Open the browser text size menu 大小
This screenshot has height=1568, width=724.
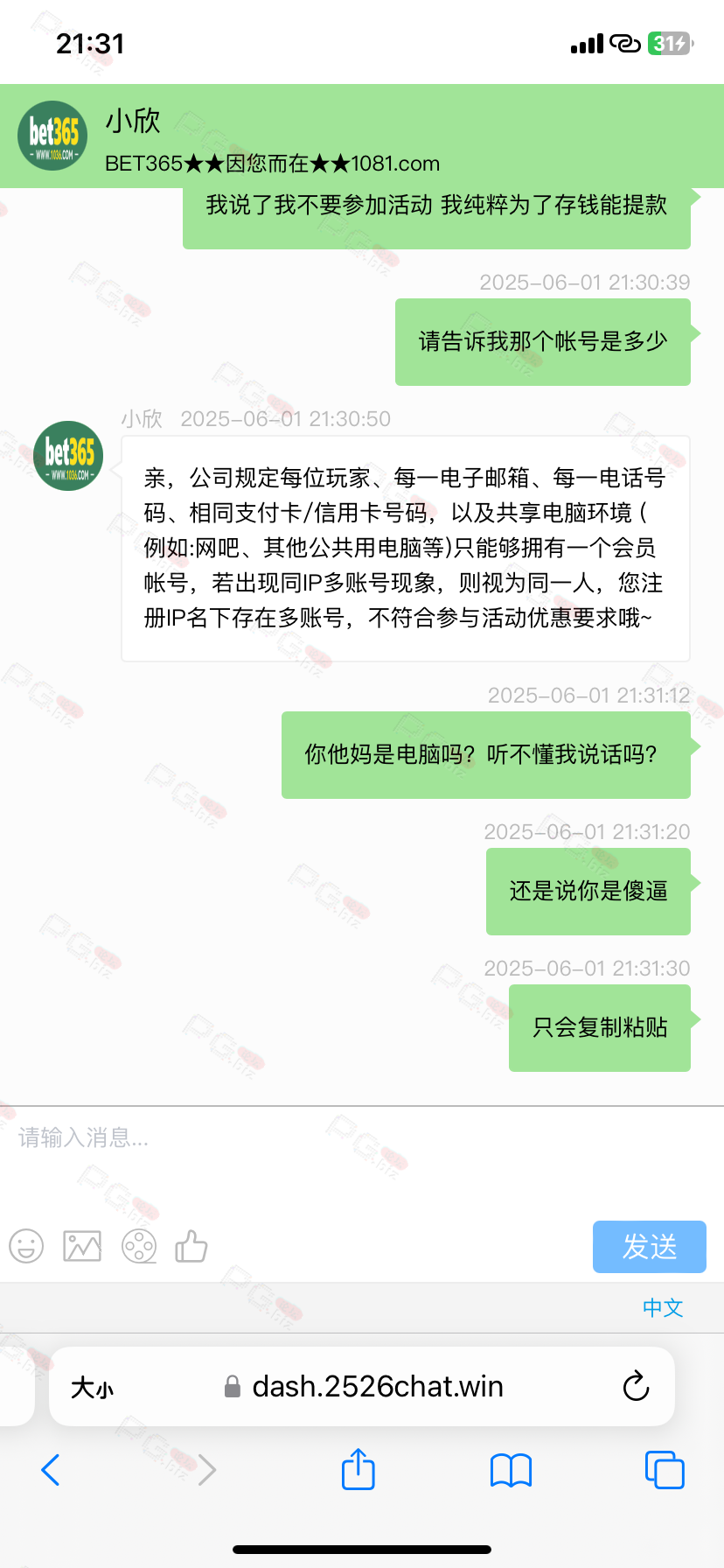pyautogui.click(x=92, y=1387)
